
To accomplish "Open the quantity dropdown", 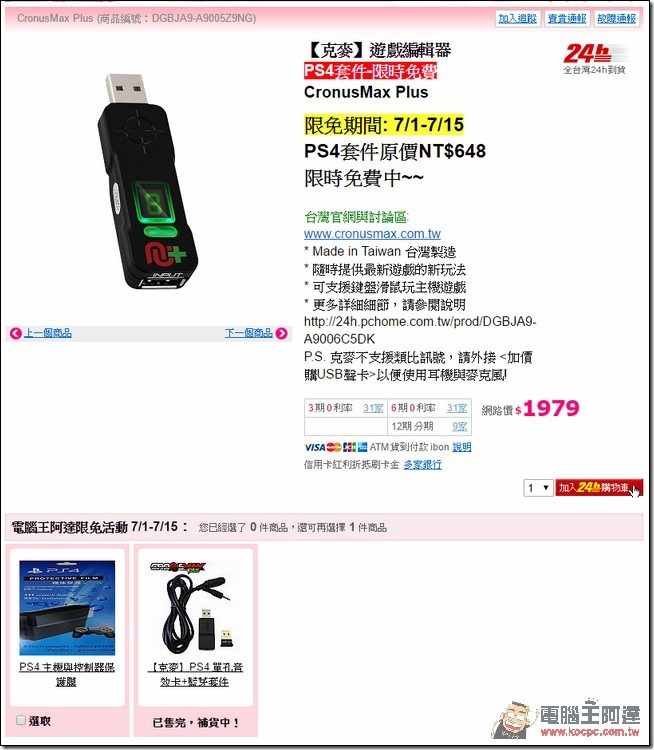I will click(539, 488).
